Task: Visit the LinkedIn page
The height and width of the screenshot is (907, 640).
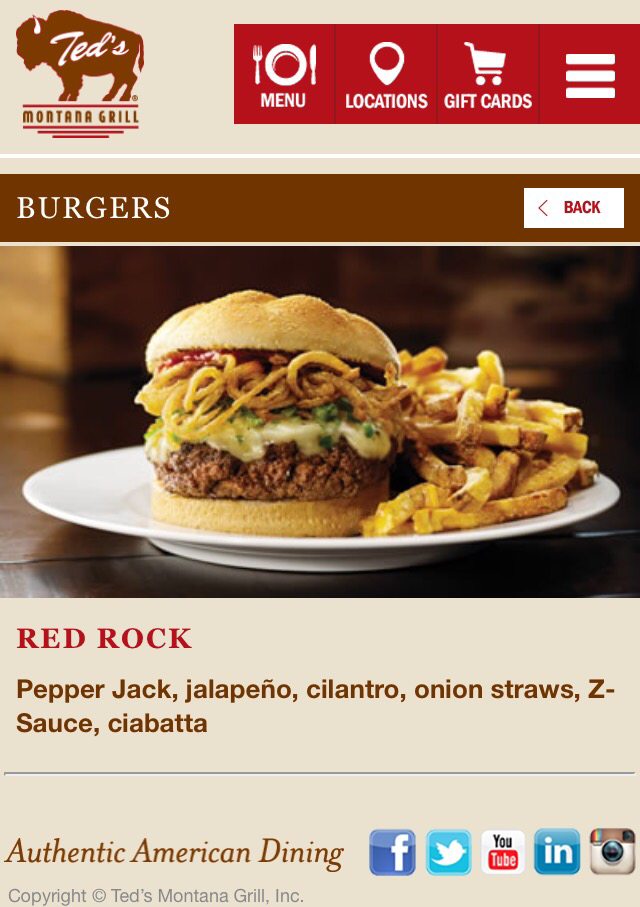Action: click(557, 852)
